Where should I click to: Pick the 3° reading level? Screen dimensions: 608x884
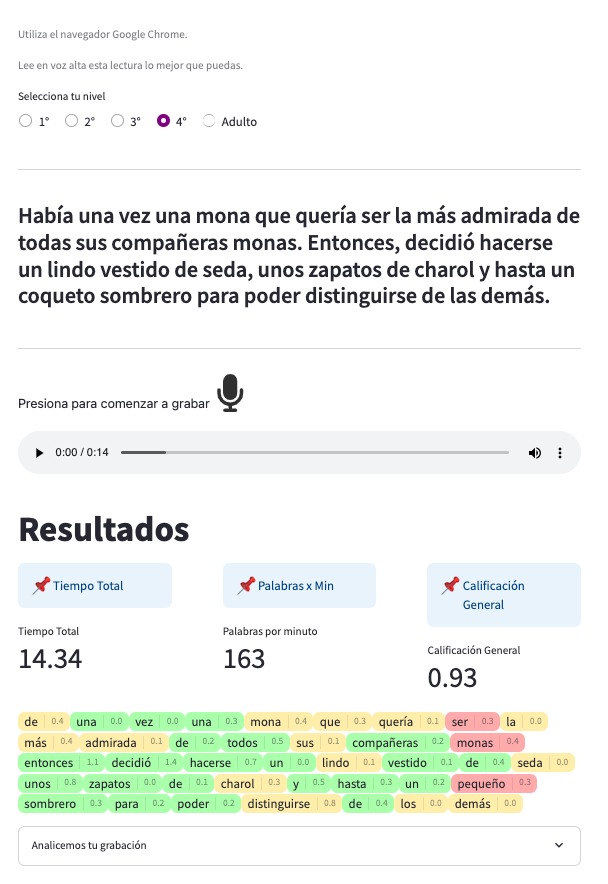click(x=118, y=121)
